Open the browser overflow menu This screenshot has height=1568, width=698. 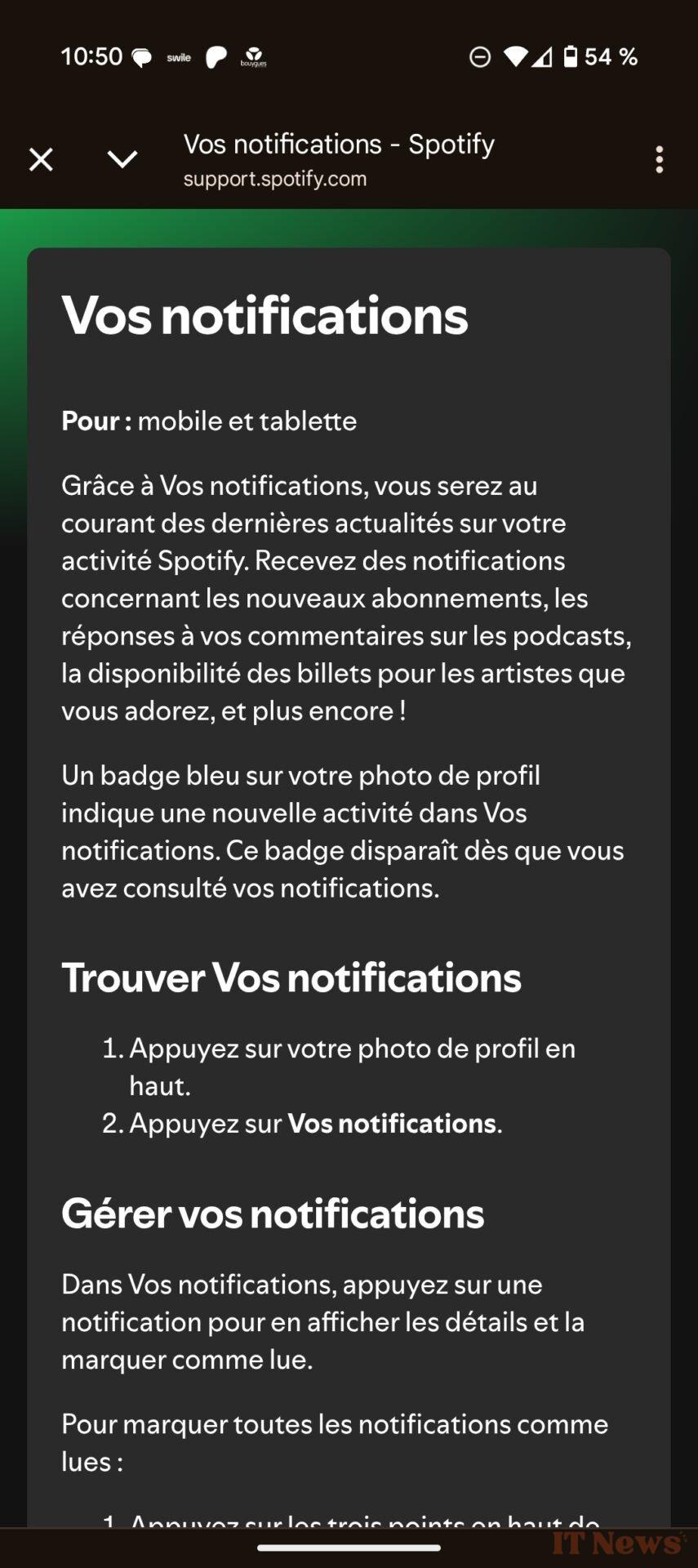(x=660, y=159)
